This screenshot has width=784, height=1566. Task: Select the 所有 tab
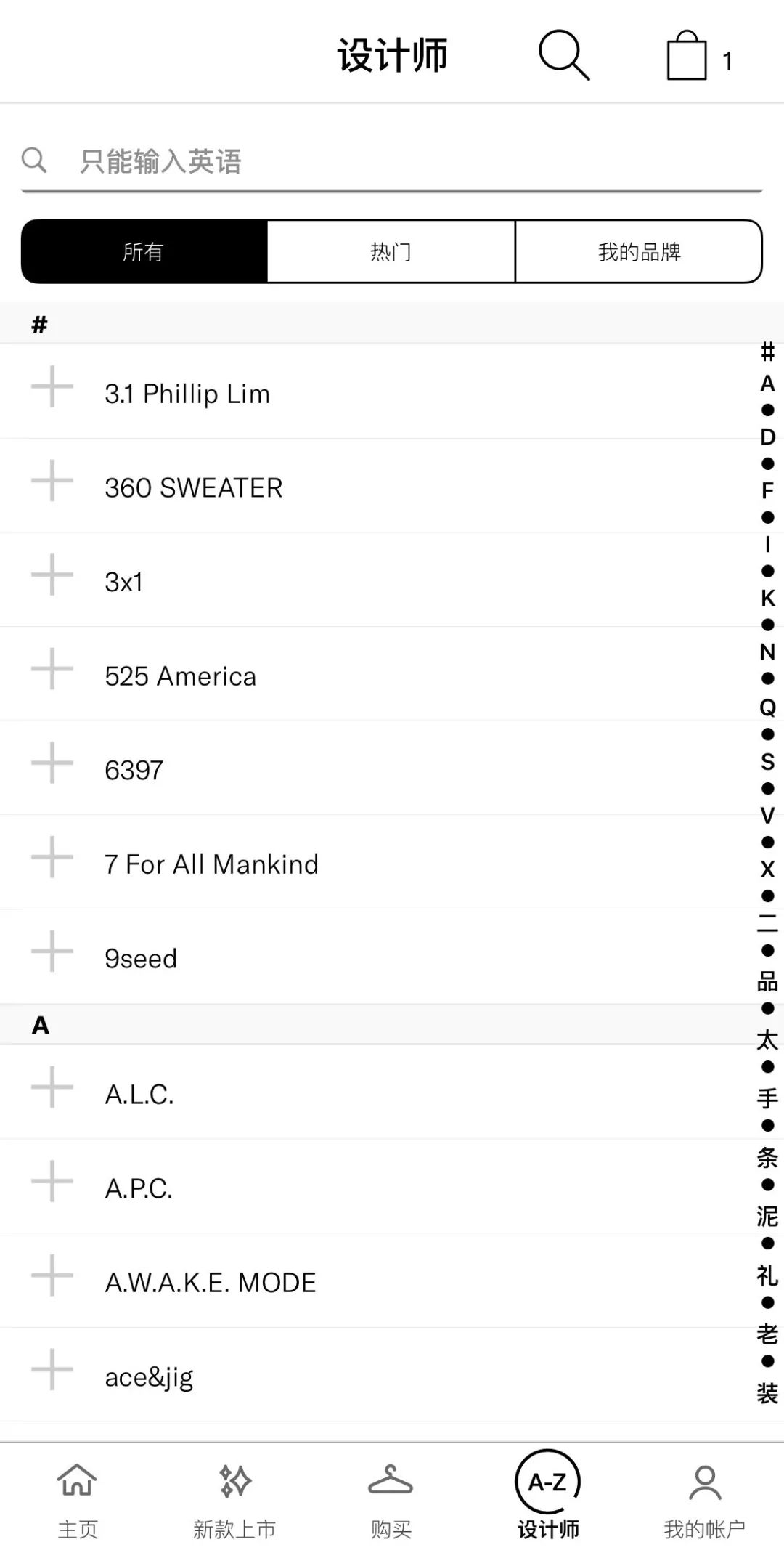coord(144,252)
